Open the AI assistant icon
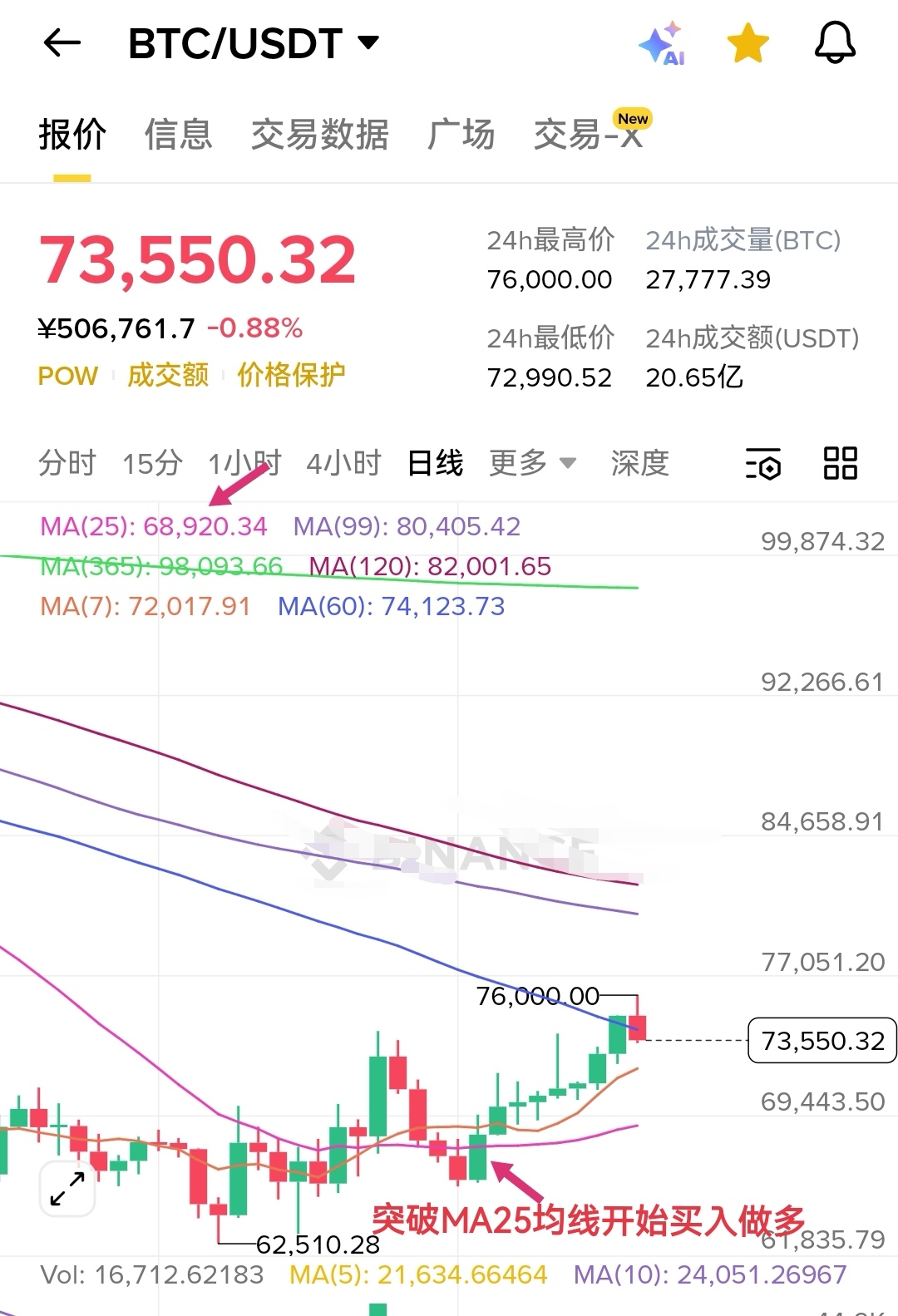 pos(662,43)
